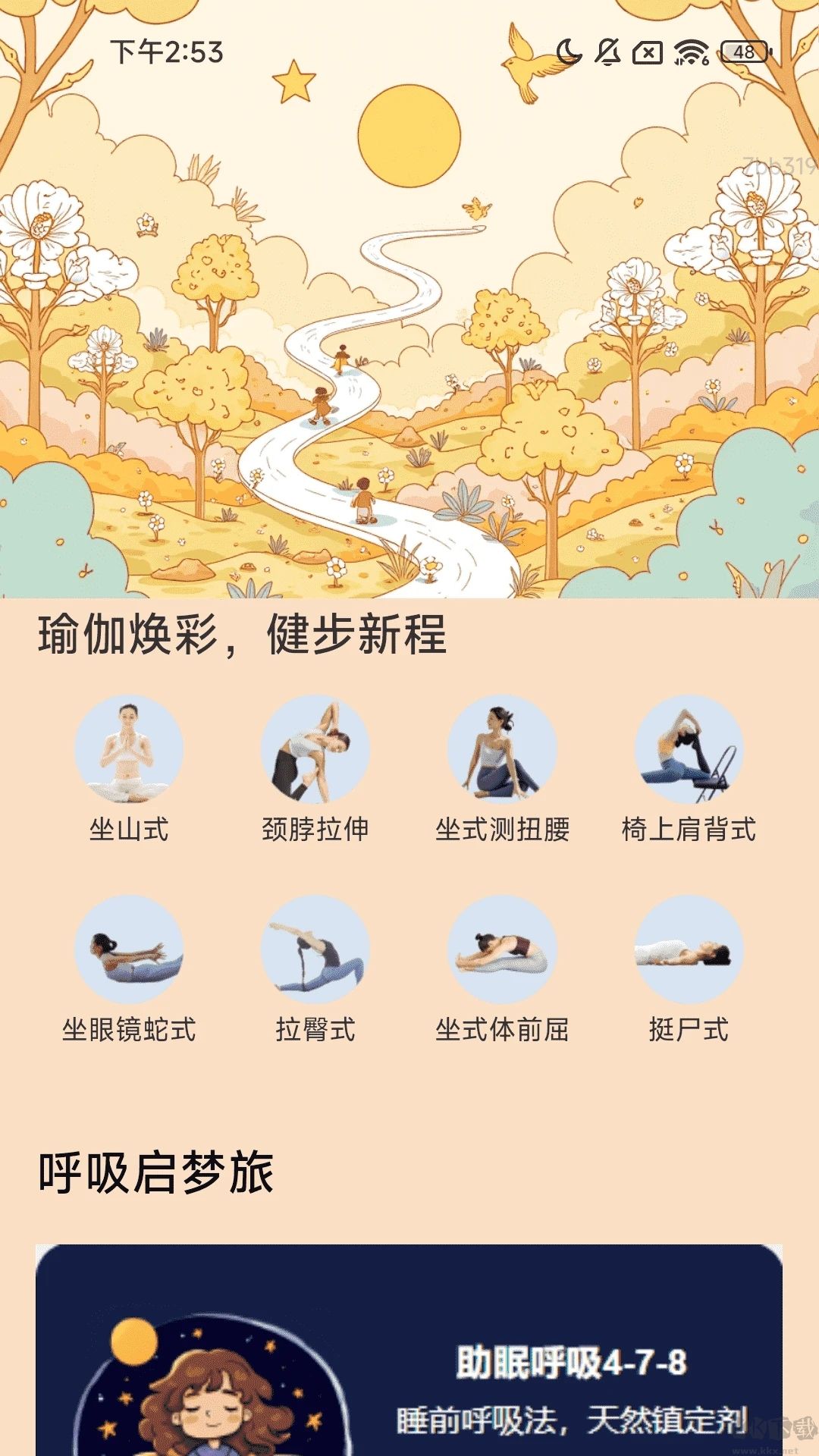Select the 颈脖拉伸 stretch pose icon
The width and height of the screenshot is (819, 1456).
coord(316,749)
